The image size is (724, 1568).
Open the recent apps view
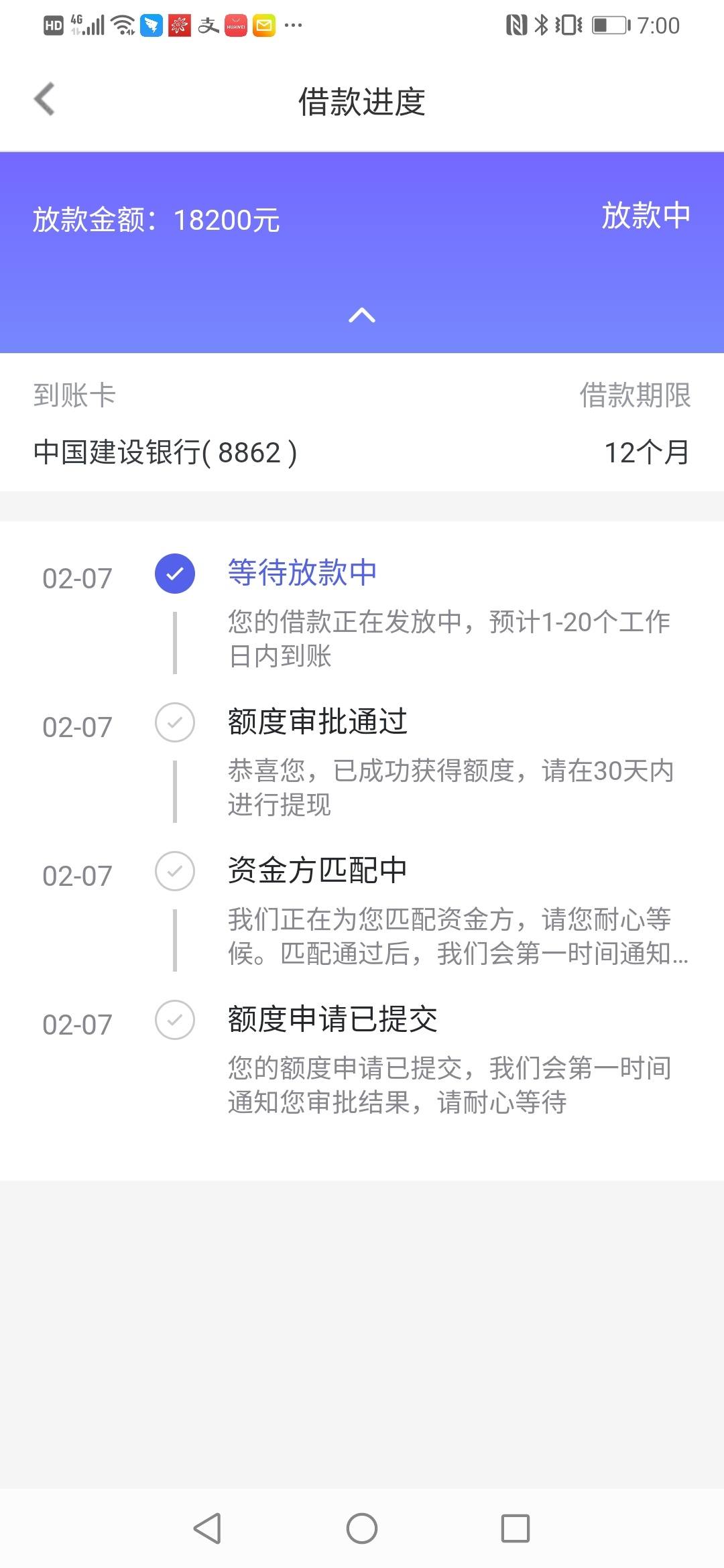tap(516, 1528)
